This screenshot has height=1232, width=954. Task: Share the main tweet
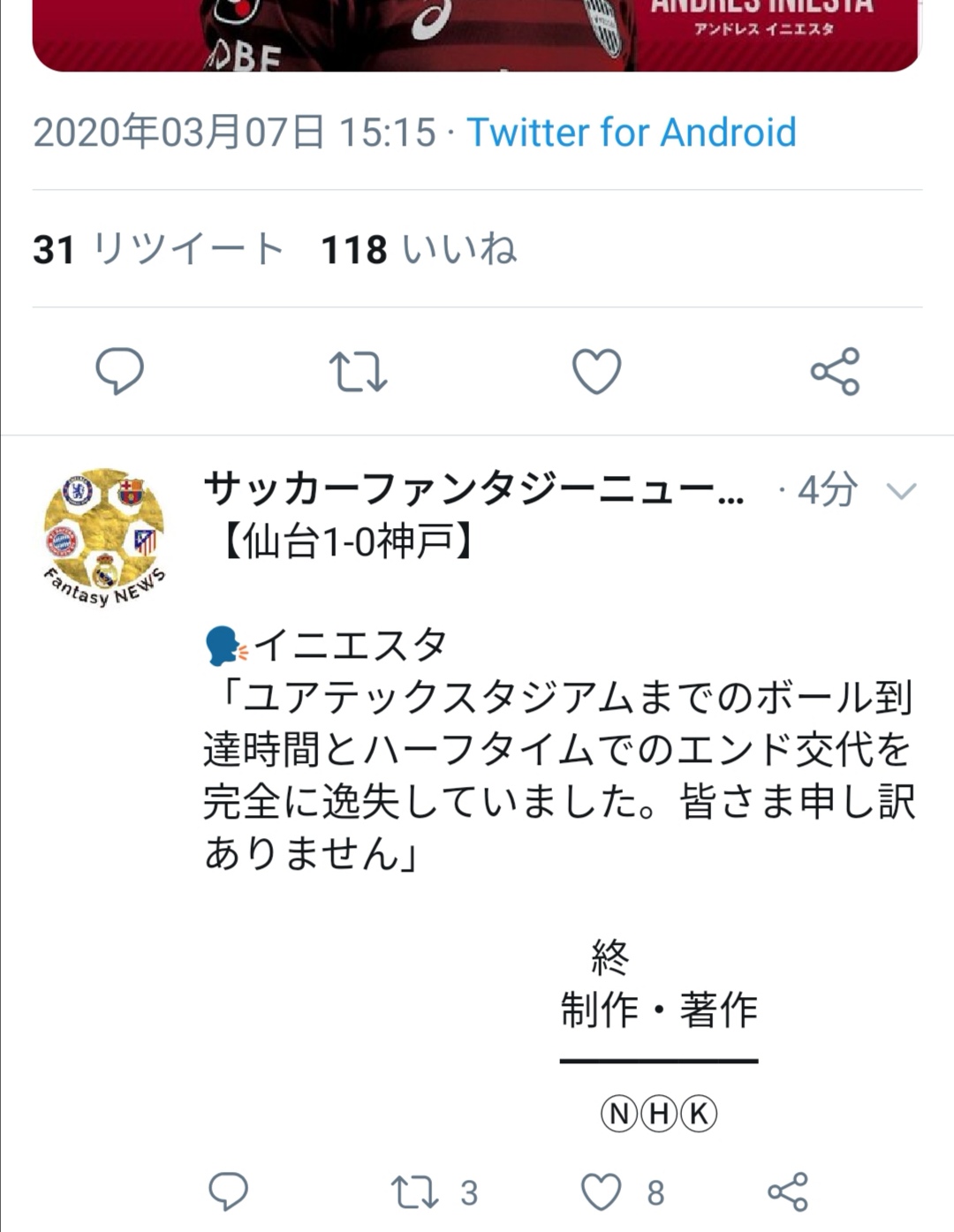[x=835, y=372]
